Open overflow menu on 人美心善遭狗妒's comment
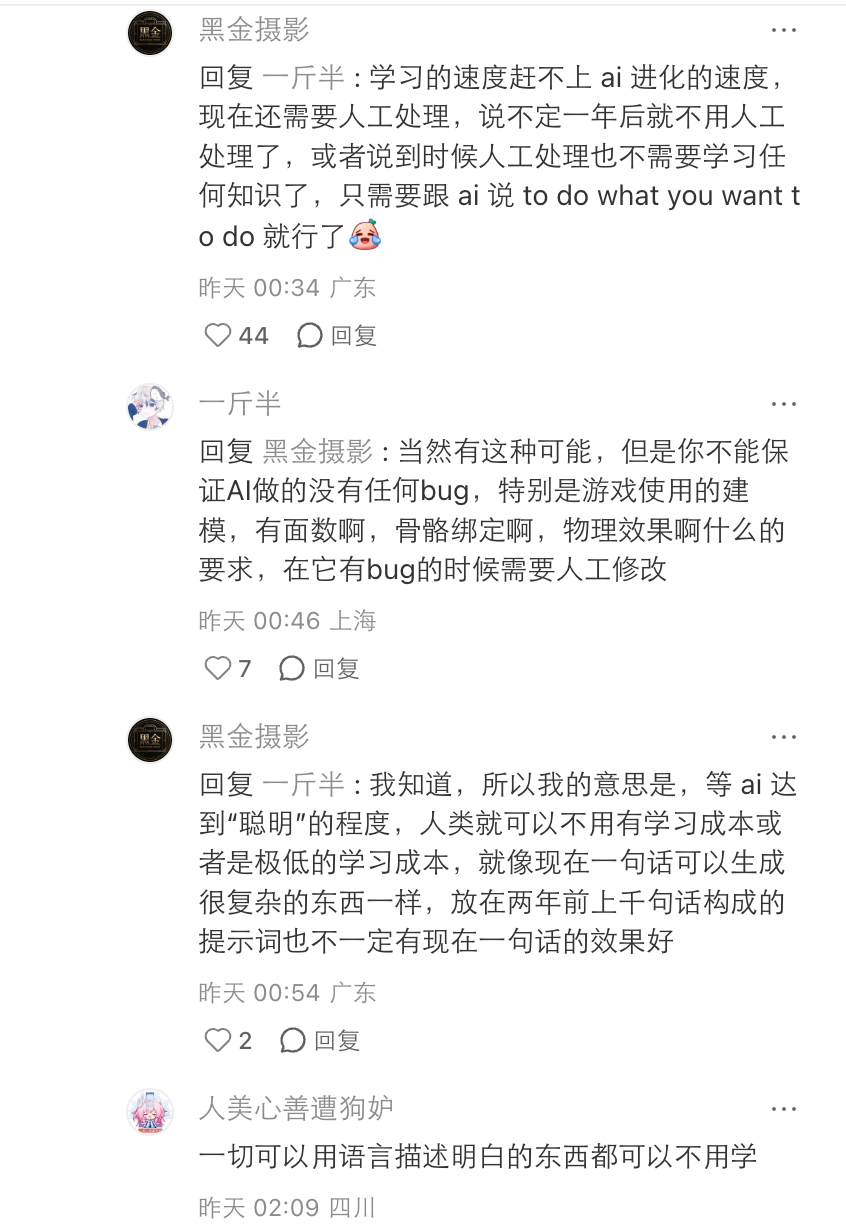Viewport: 846px width, 1224px height. 784,1109
